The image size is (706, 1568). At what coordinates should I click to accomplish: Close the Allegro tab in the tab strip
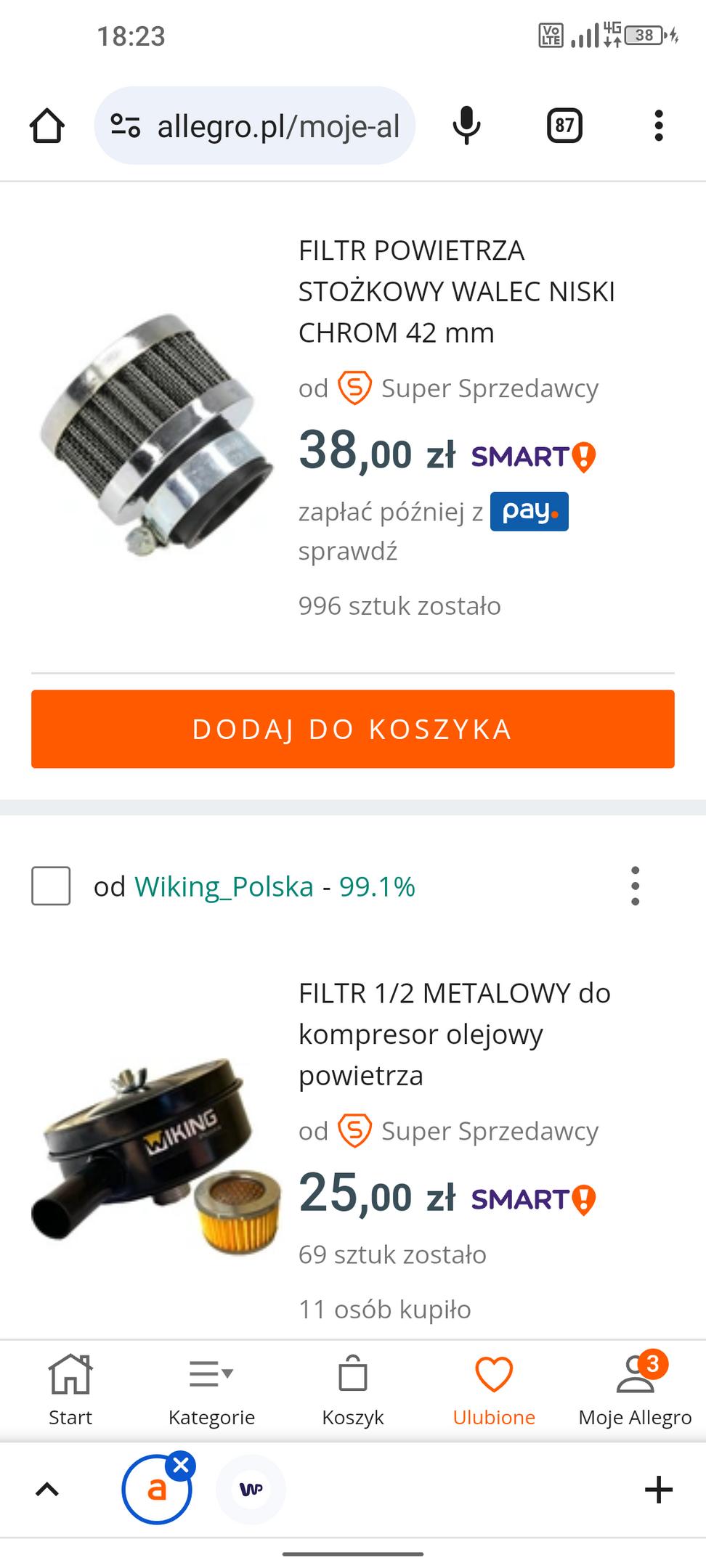tap(181, 1466)
